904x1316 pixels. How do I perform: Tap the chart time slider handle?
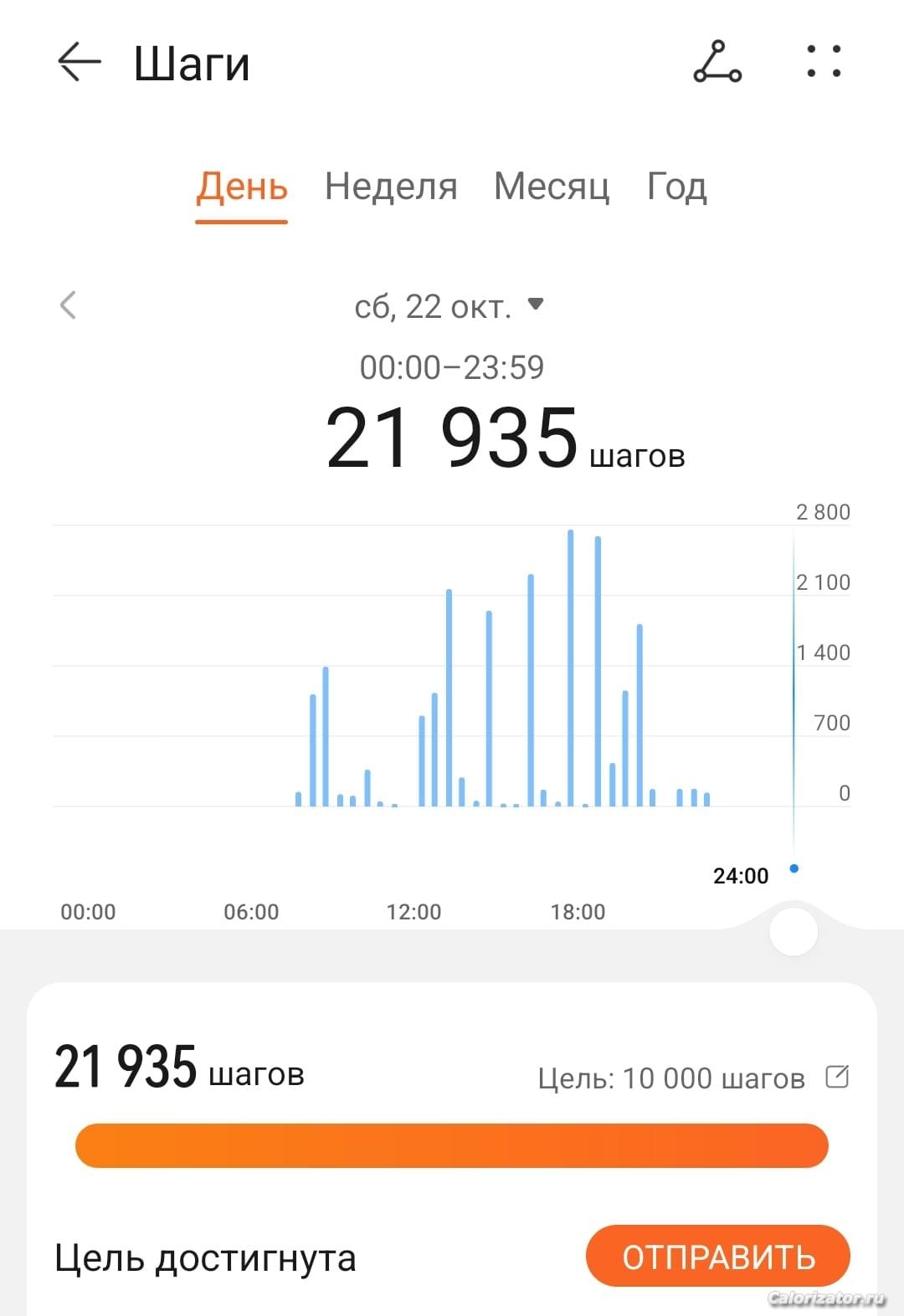click(793, 931)
